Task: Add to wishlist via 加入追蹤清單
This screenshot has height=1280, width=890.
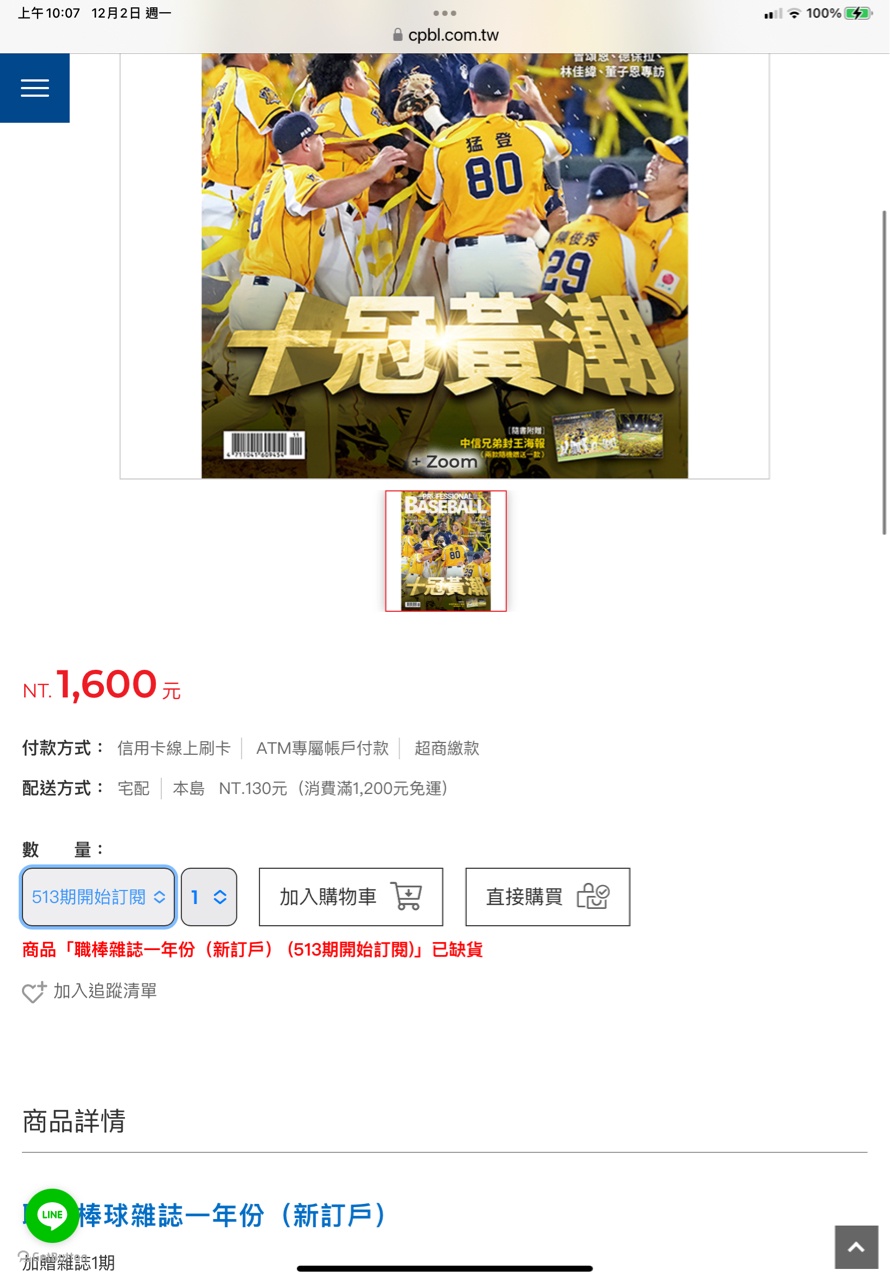Action: [x=90, y=991]
